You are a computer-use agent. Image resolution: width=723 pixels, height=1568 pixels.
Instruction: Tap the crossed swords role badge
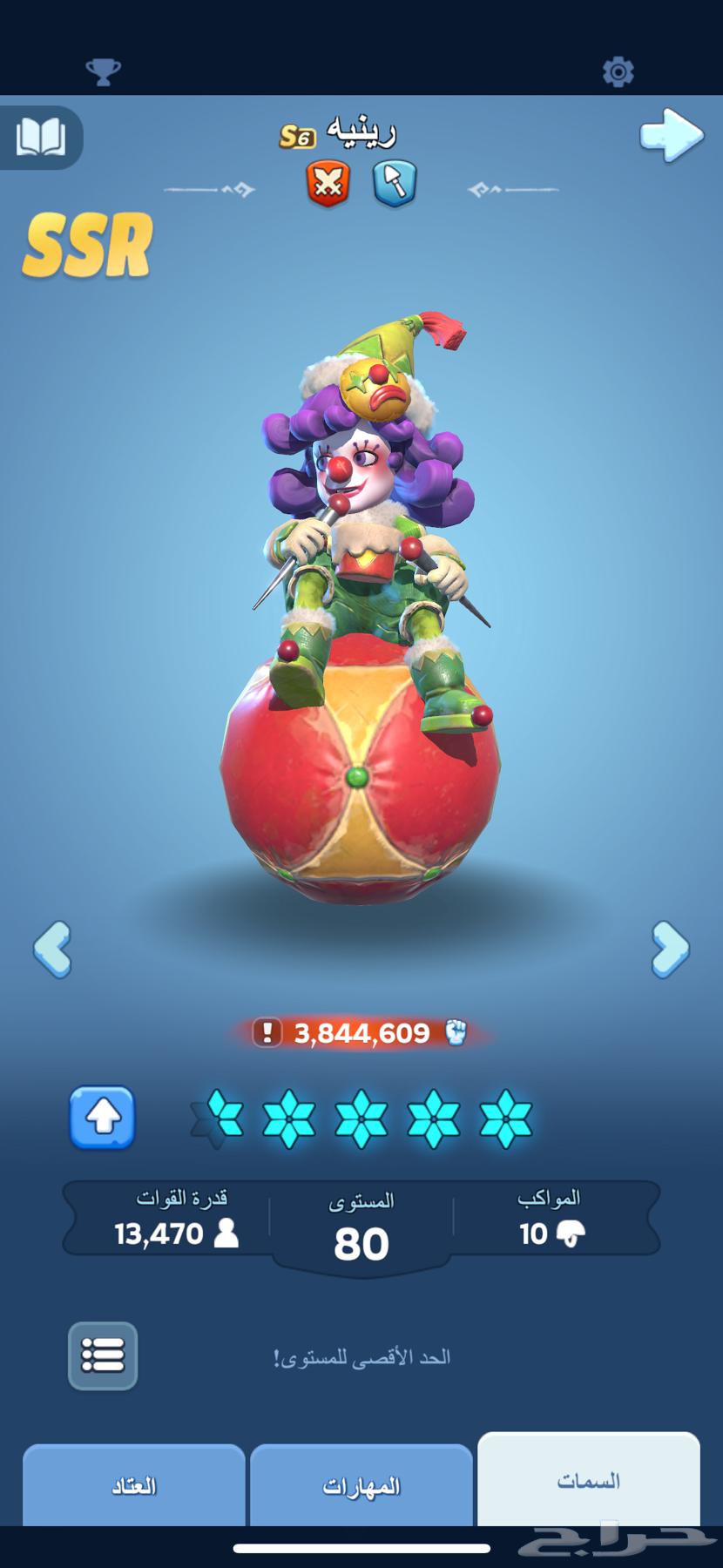click(x=328, y=183)
